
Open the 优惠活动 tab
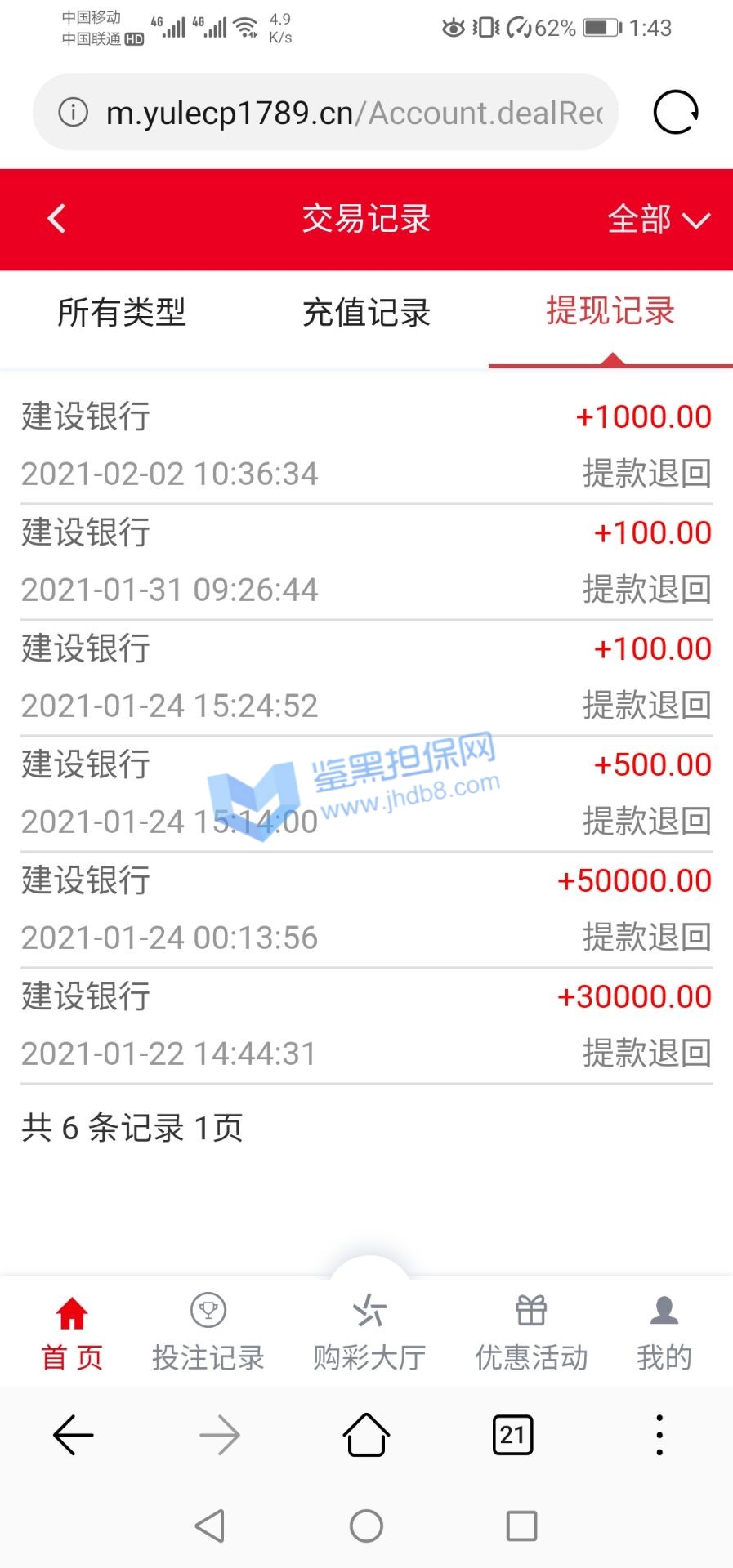point(531,1333)
